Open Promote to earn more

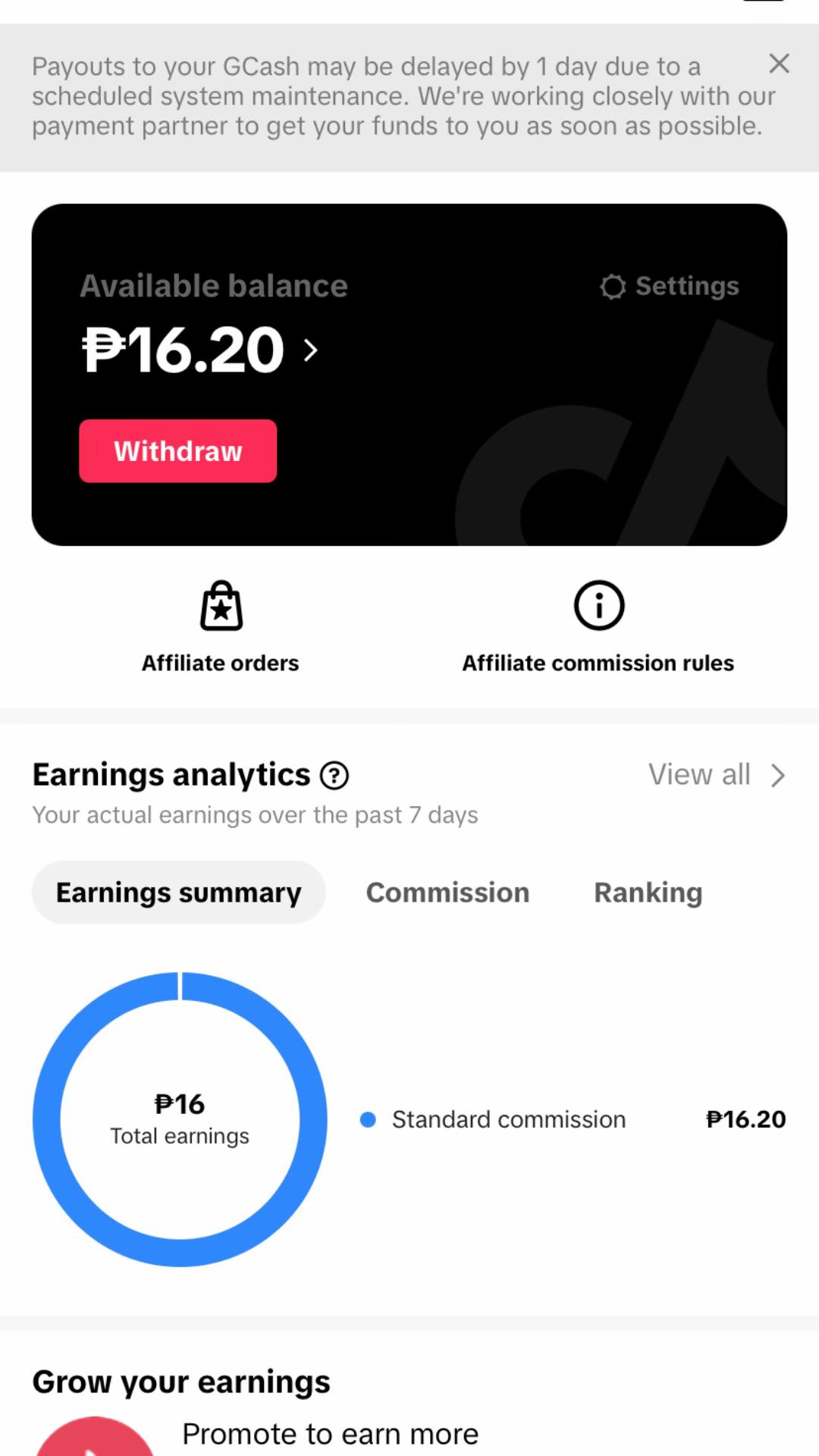coord(331,1433)
